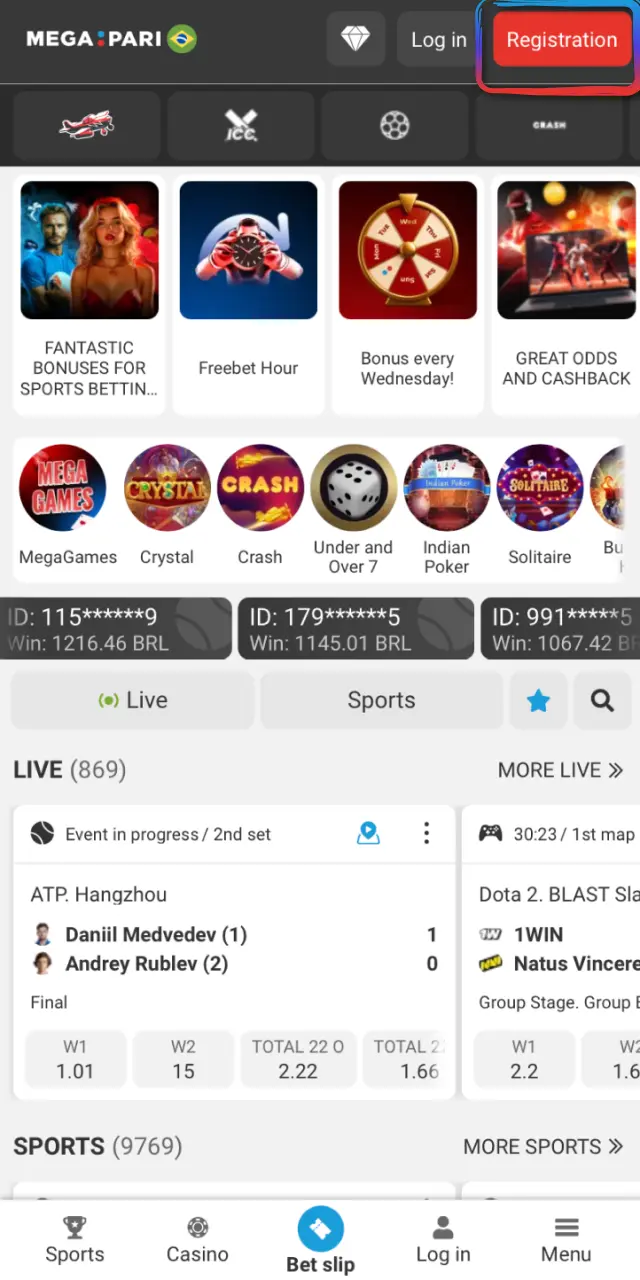Open the diamond VIP icon

(x=355, y=40)
